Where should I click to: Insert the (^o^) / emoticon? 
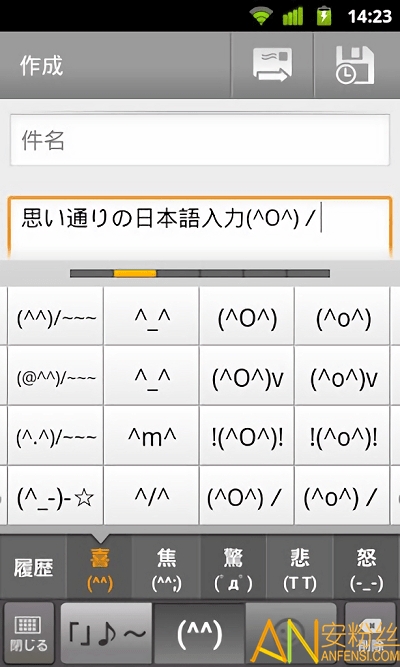(342, 496)
